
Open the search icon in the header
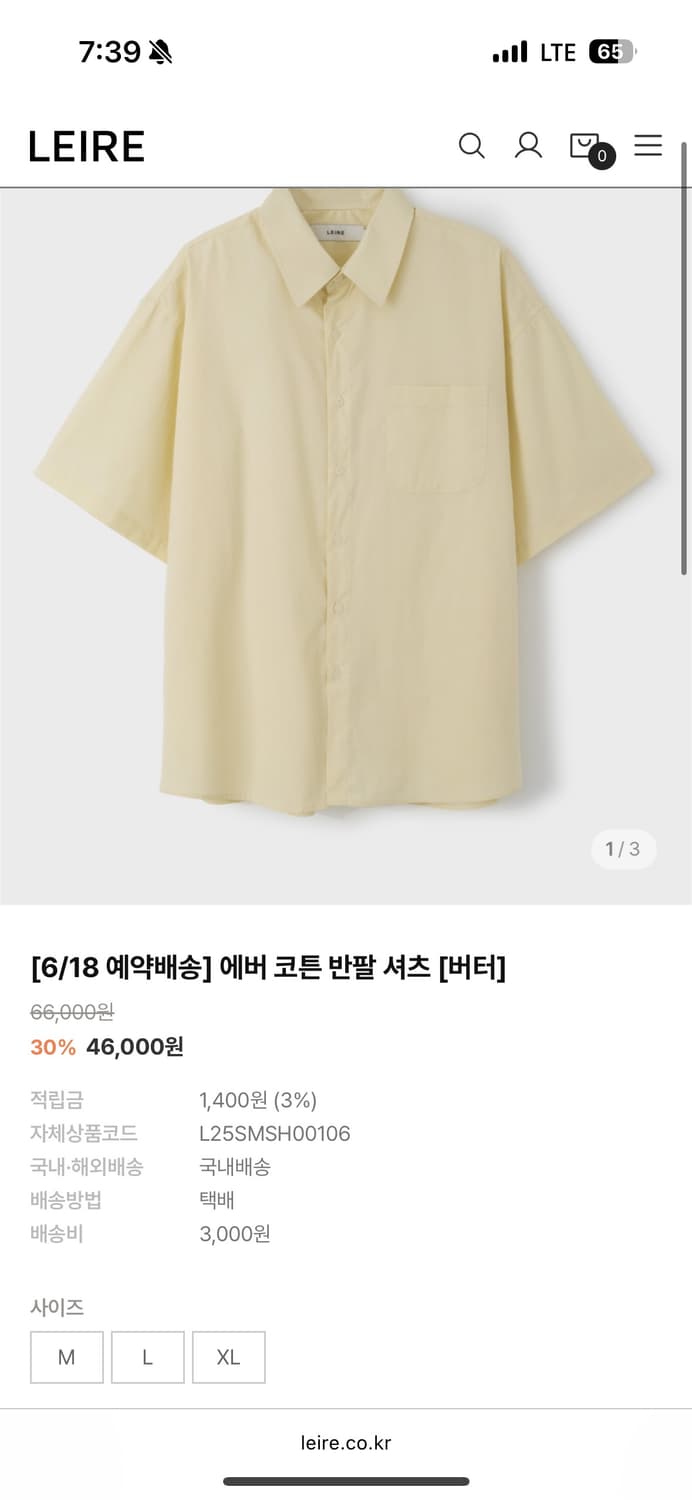(x=471, y=146)
